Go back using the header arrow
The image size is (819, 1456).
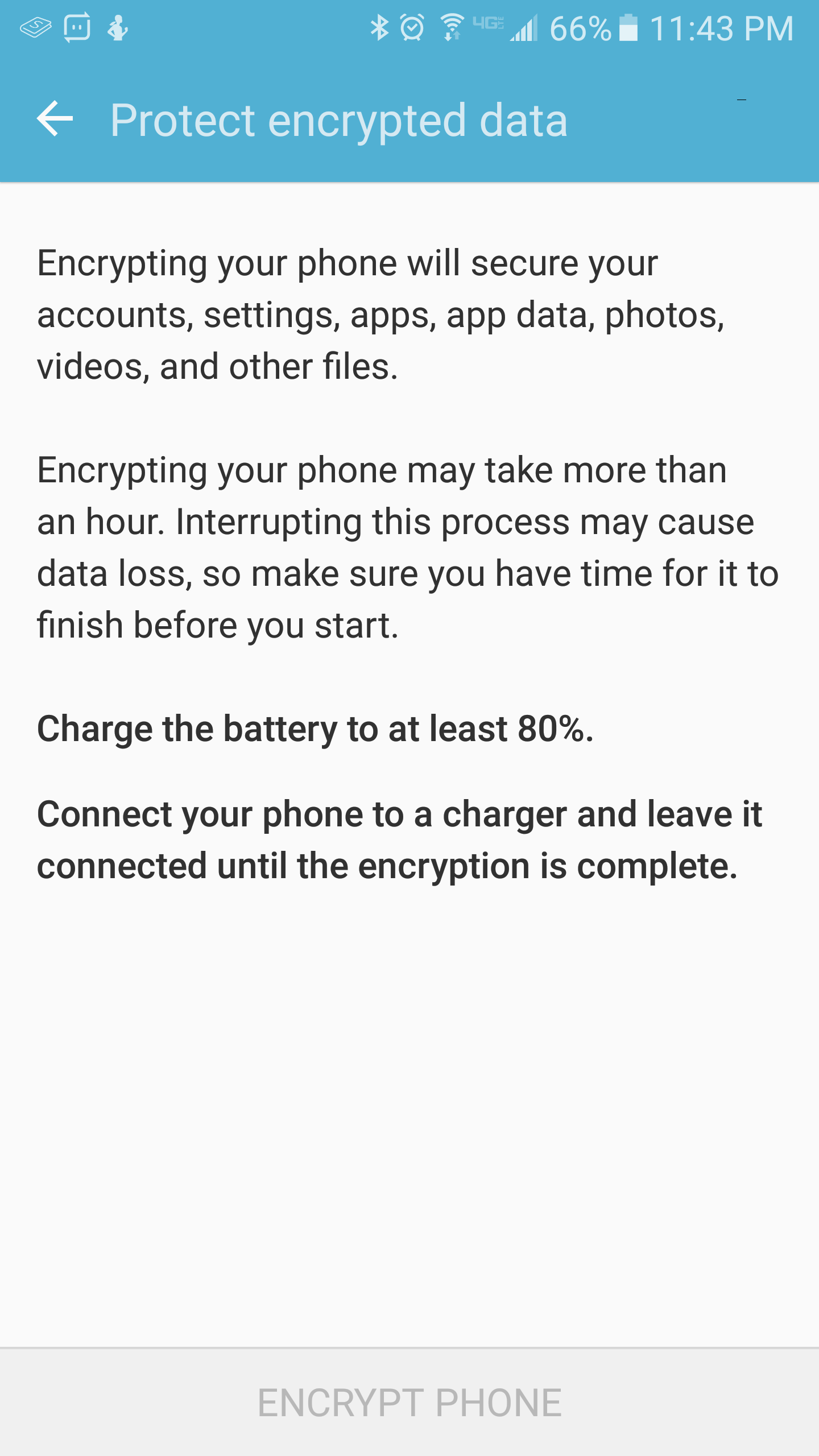pyautogui.click(x=55, y=119)
